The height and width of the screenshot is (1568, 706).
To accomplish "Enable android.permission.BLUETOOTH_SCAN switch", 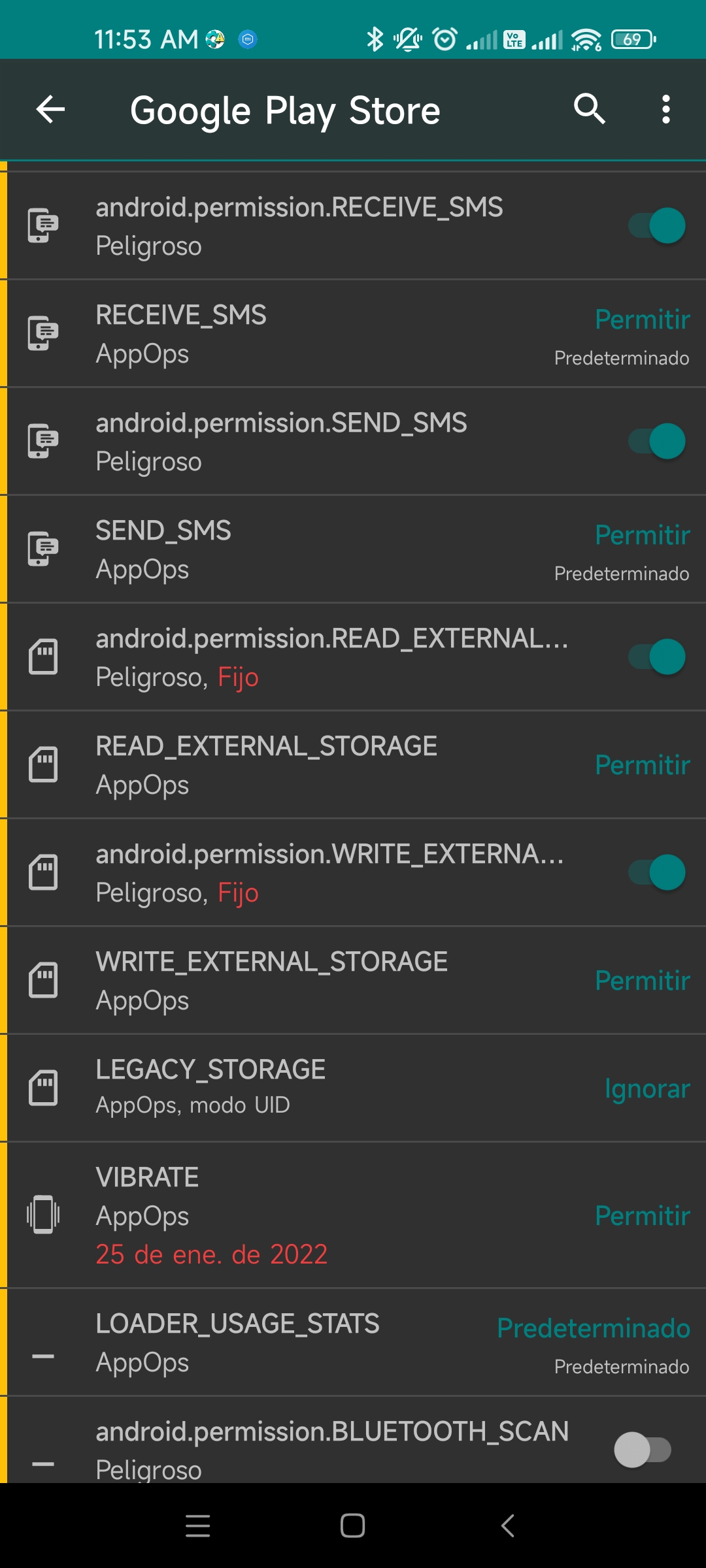I will (643, 1450).
